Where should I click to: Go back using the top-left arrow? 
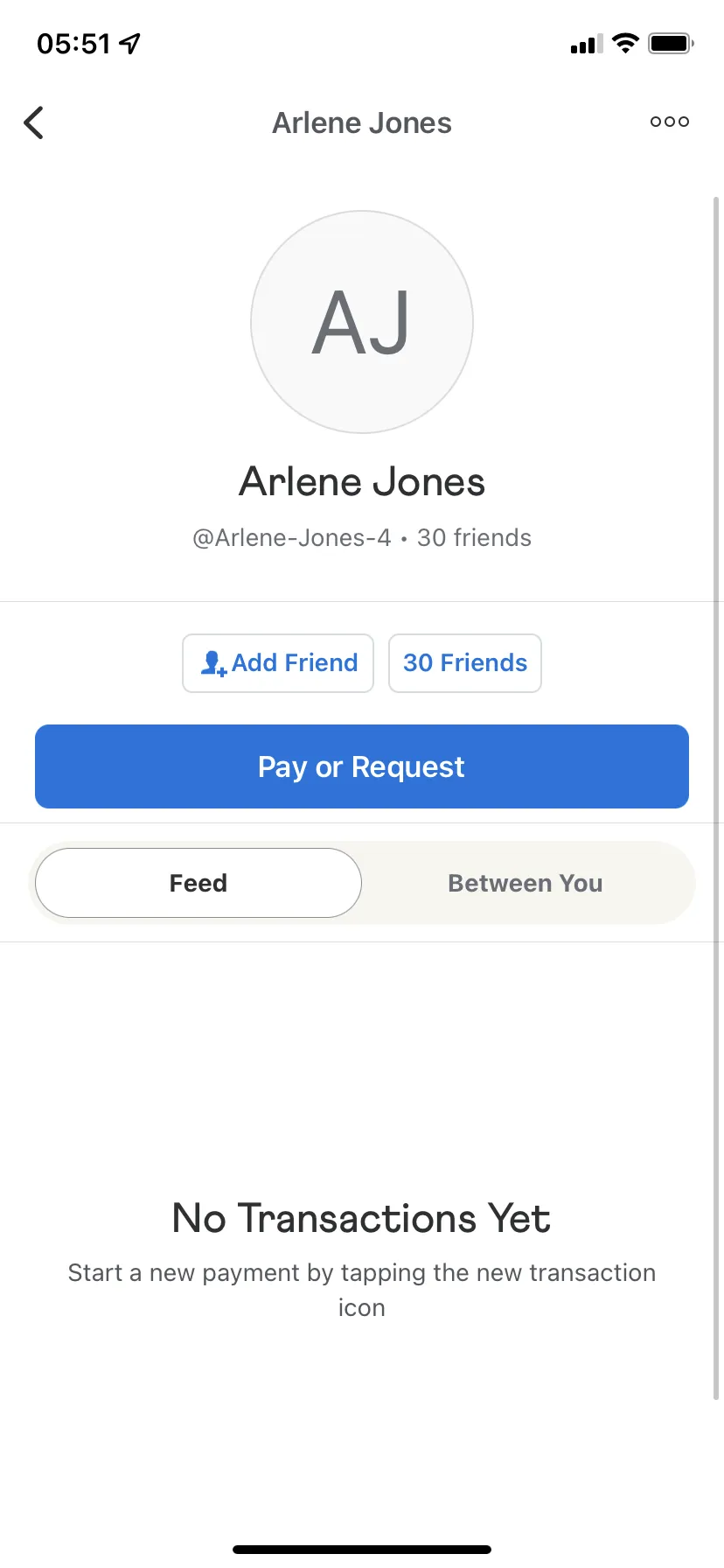coord(33,122)
